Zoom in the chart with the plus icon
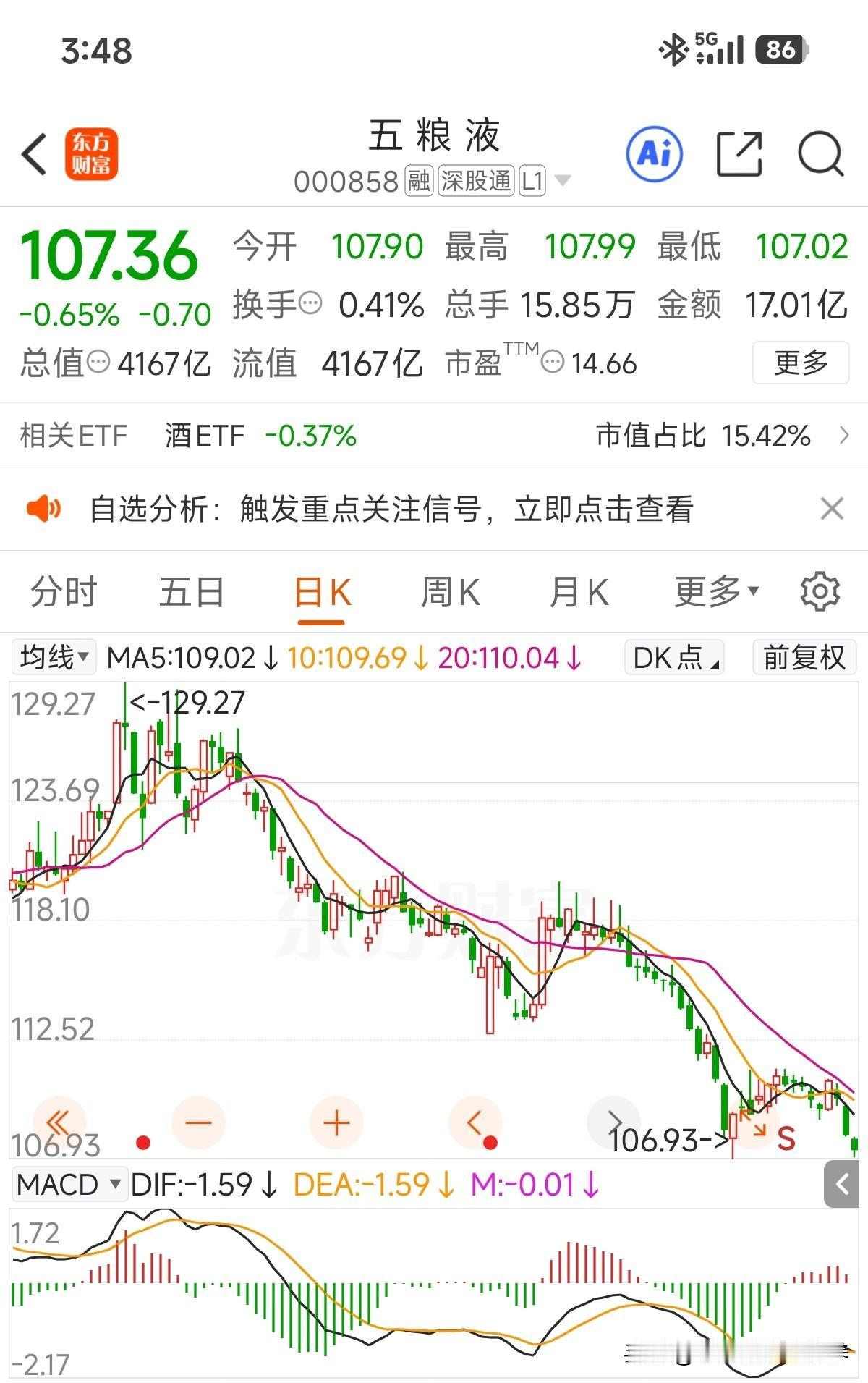 tap(335, 1122)
